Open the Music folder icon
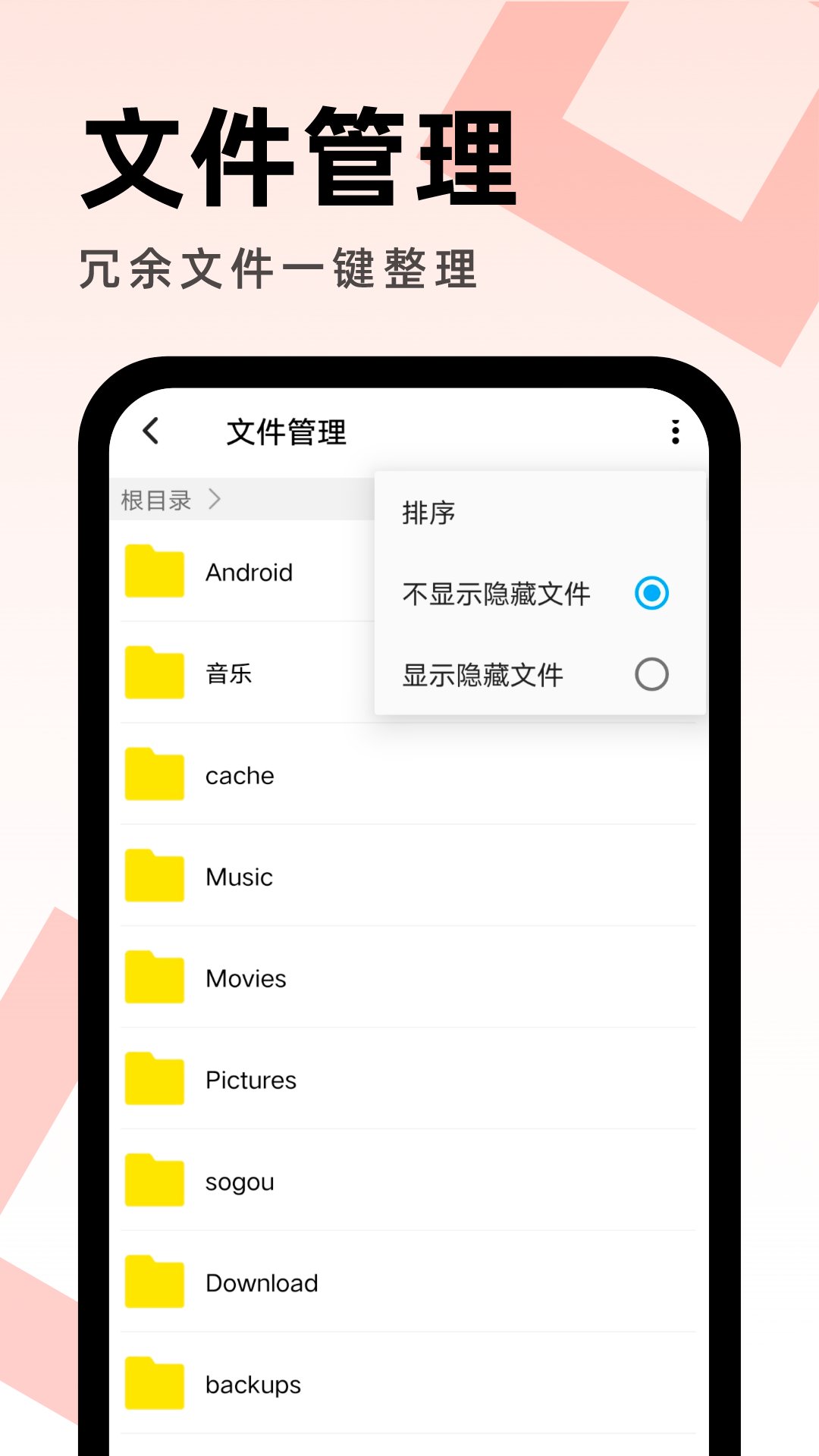This screenshot has width=819, height=1456. pyautogui.click(x=154, y=877)
